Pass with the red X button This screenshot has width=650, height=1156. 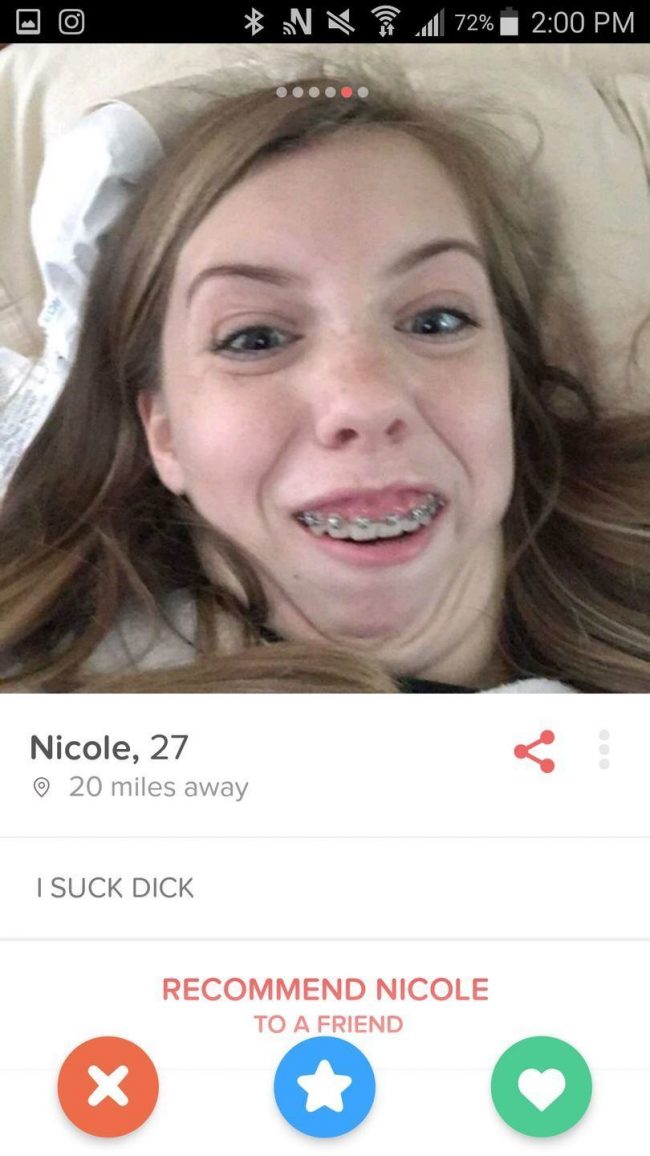click(108, 1087)
